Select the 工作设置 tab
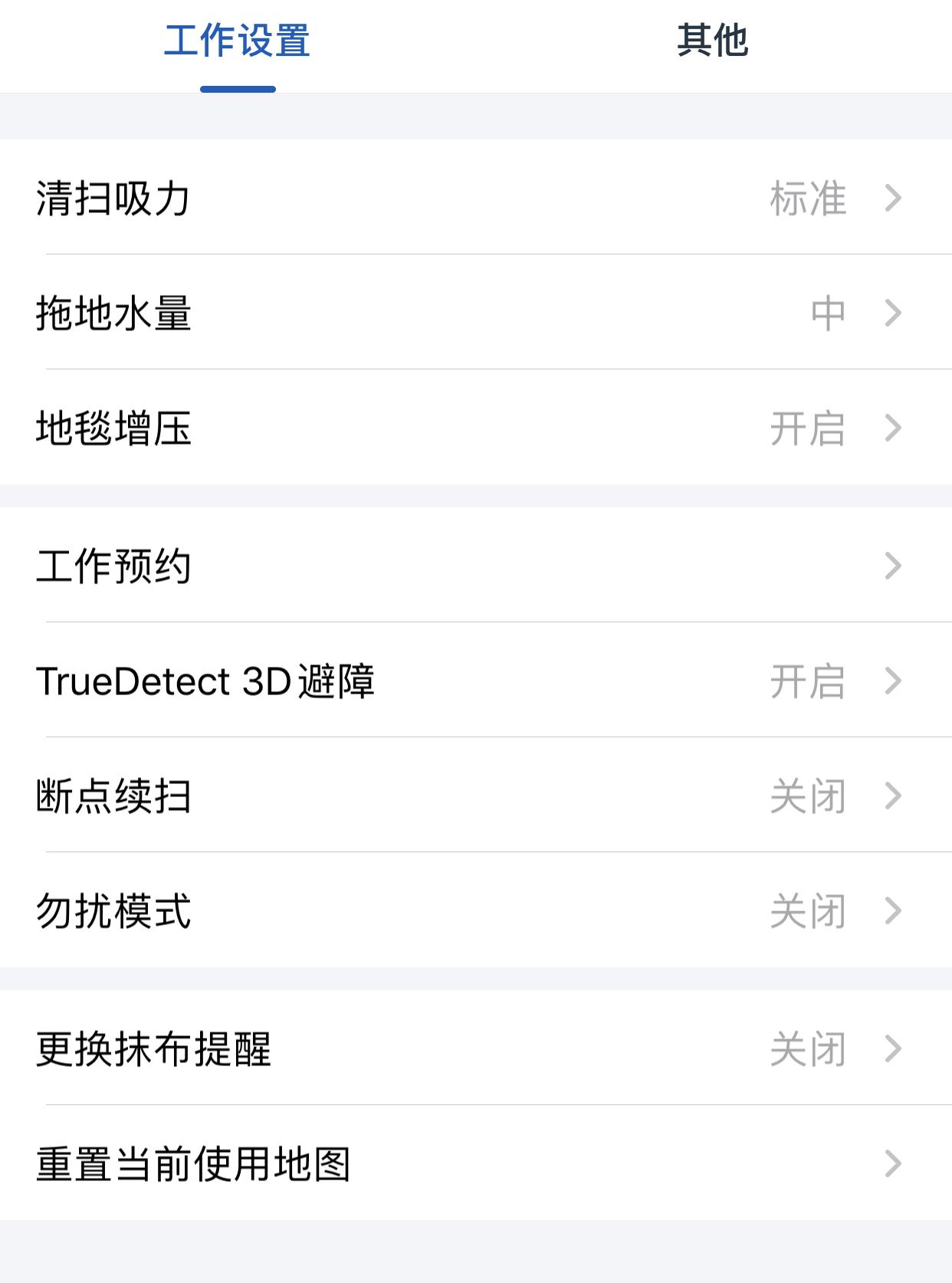Image resolution: width=952 pixels, height=1283 pixels. click(x=237, y=44)
